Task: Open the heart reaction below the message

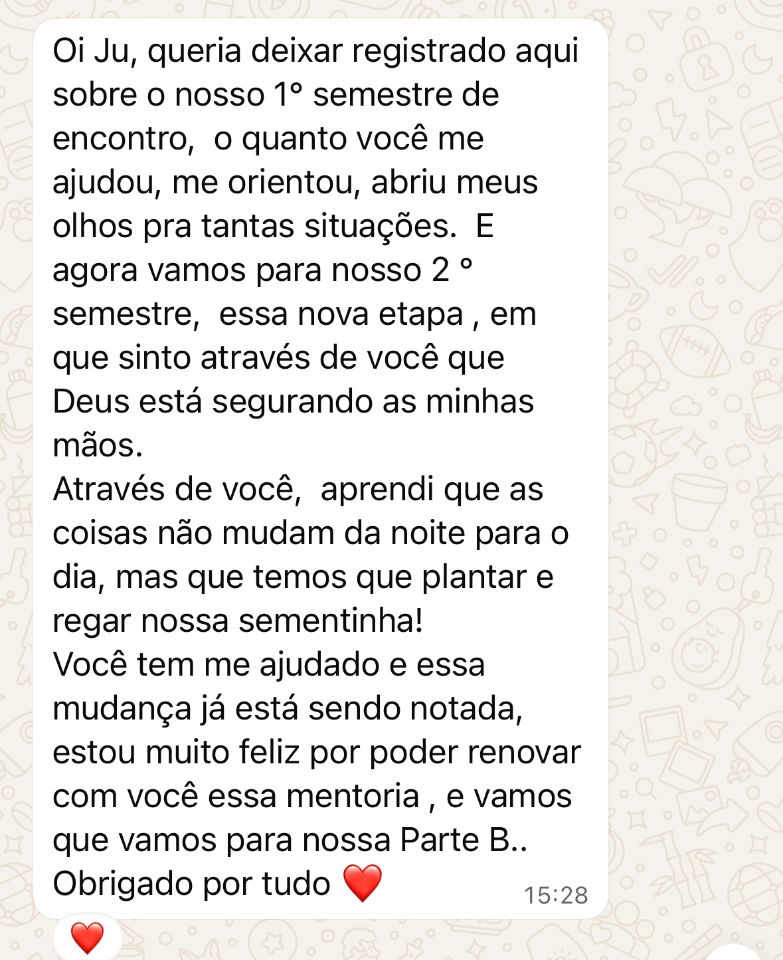Action: point(87,937)
